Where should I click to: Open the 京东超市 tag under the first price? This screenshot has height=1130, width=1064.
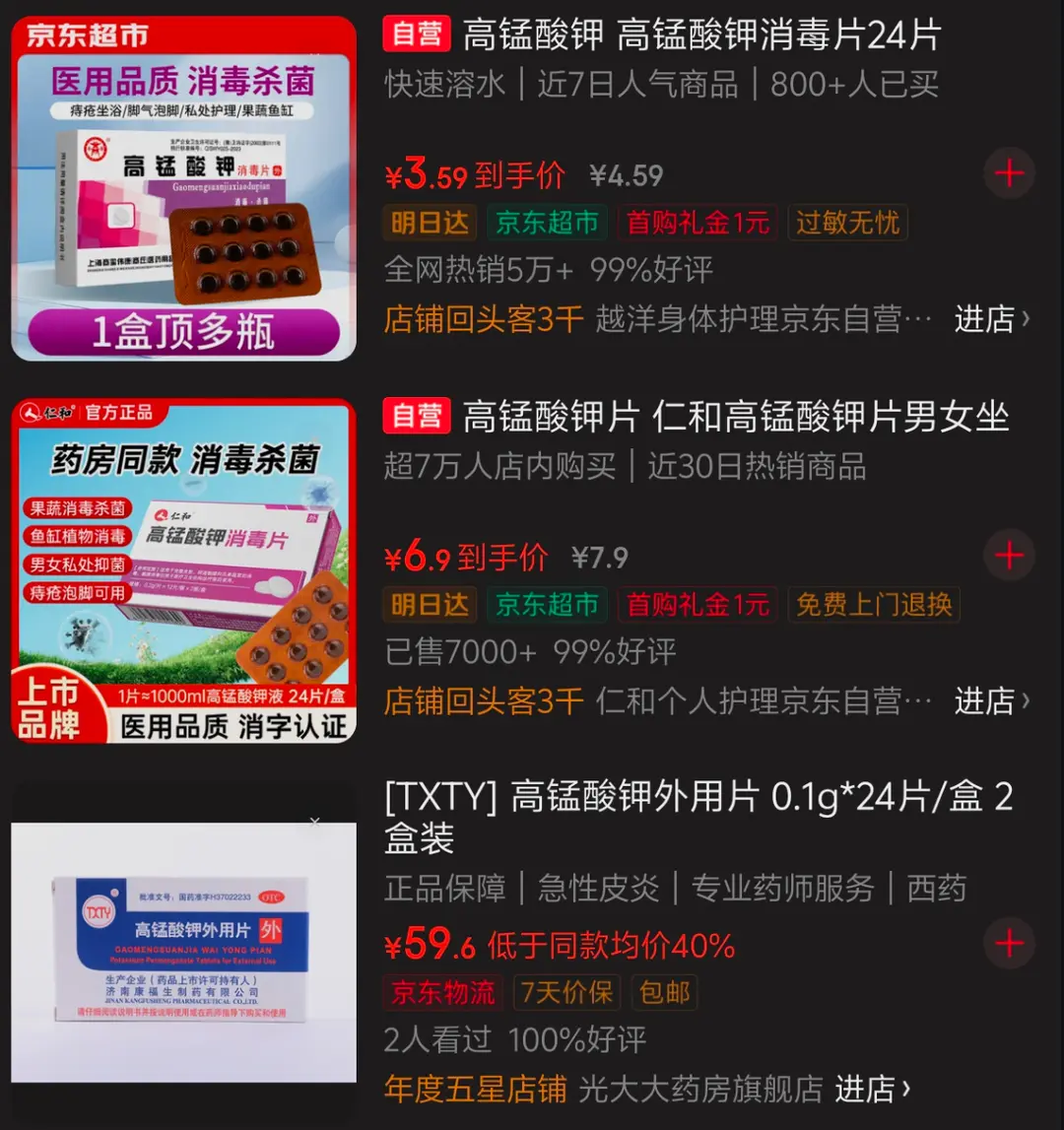pos(547,222)
